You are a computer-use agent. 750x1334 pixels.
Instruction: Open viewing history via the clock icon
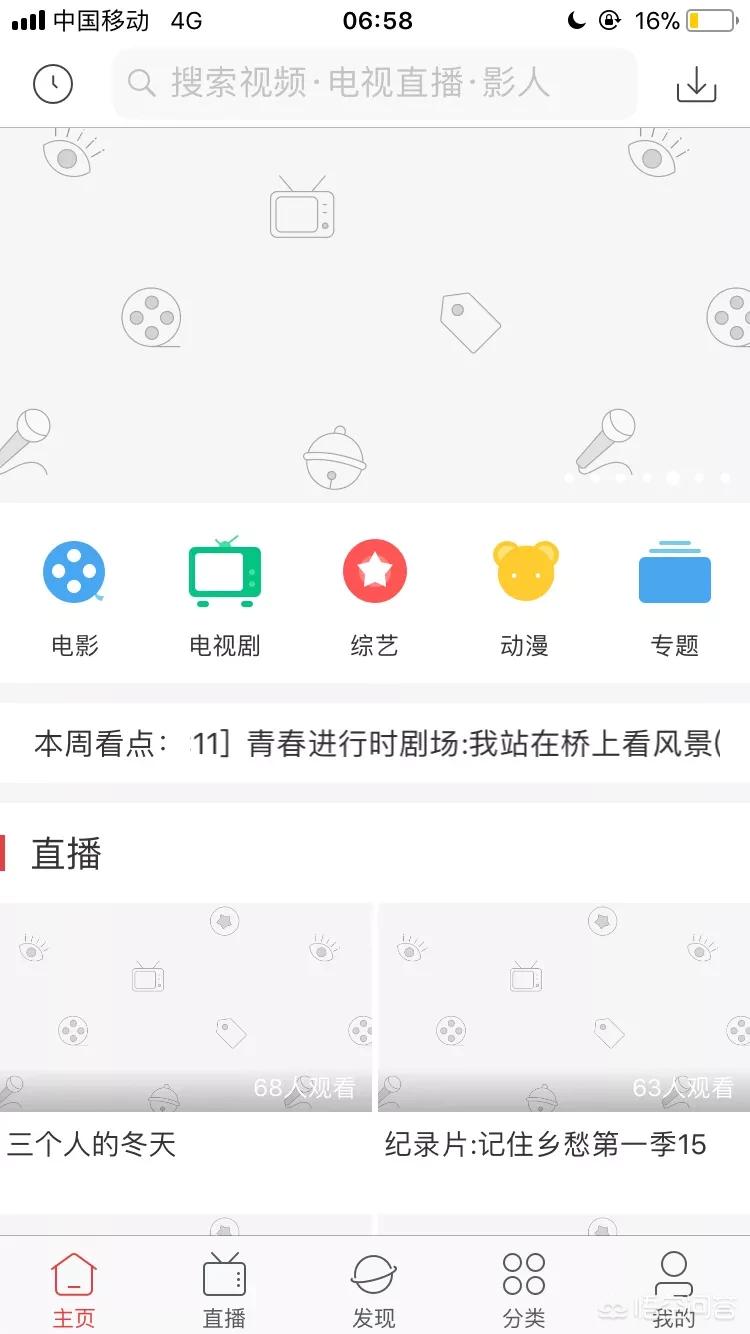53,84
